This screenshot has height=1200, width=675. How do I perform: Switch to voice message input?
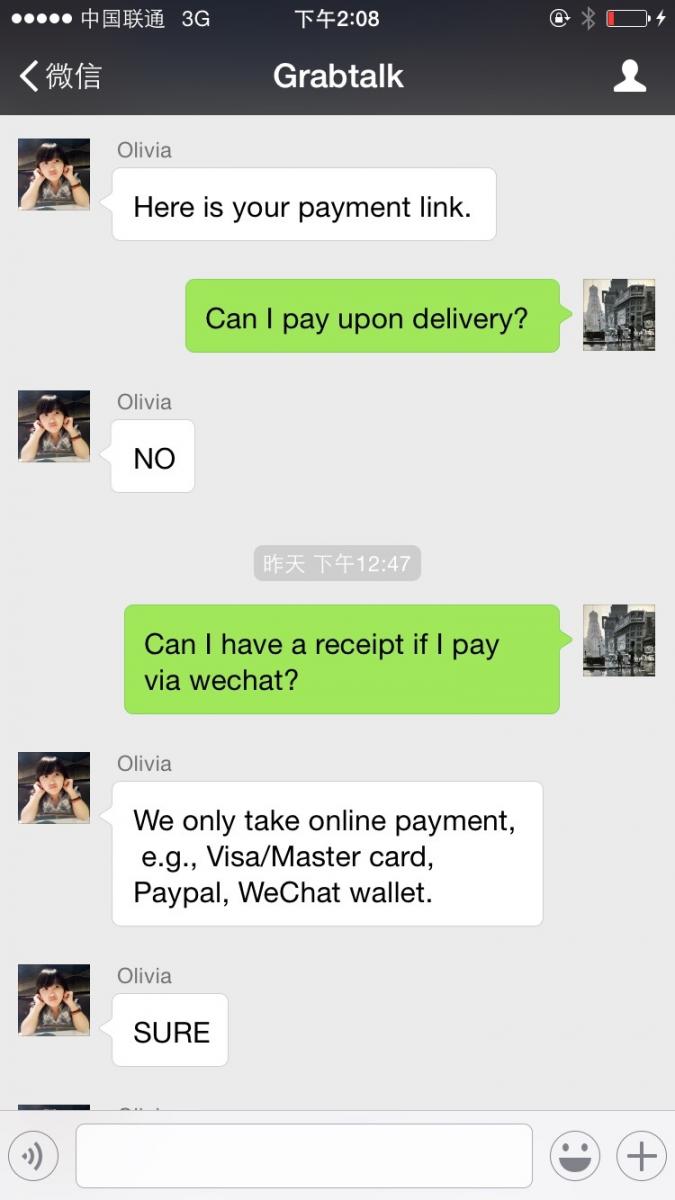[34, 1157]
